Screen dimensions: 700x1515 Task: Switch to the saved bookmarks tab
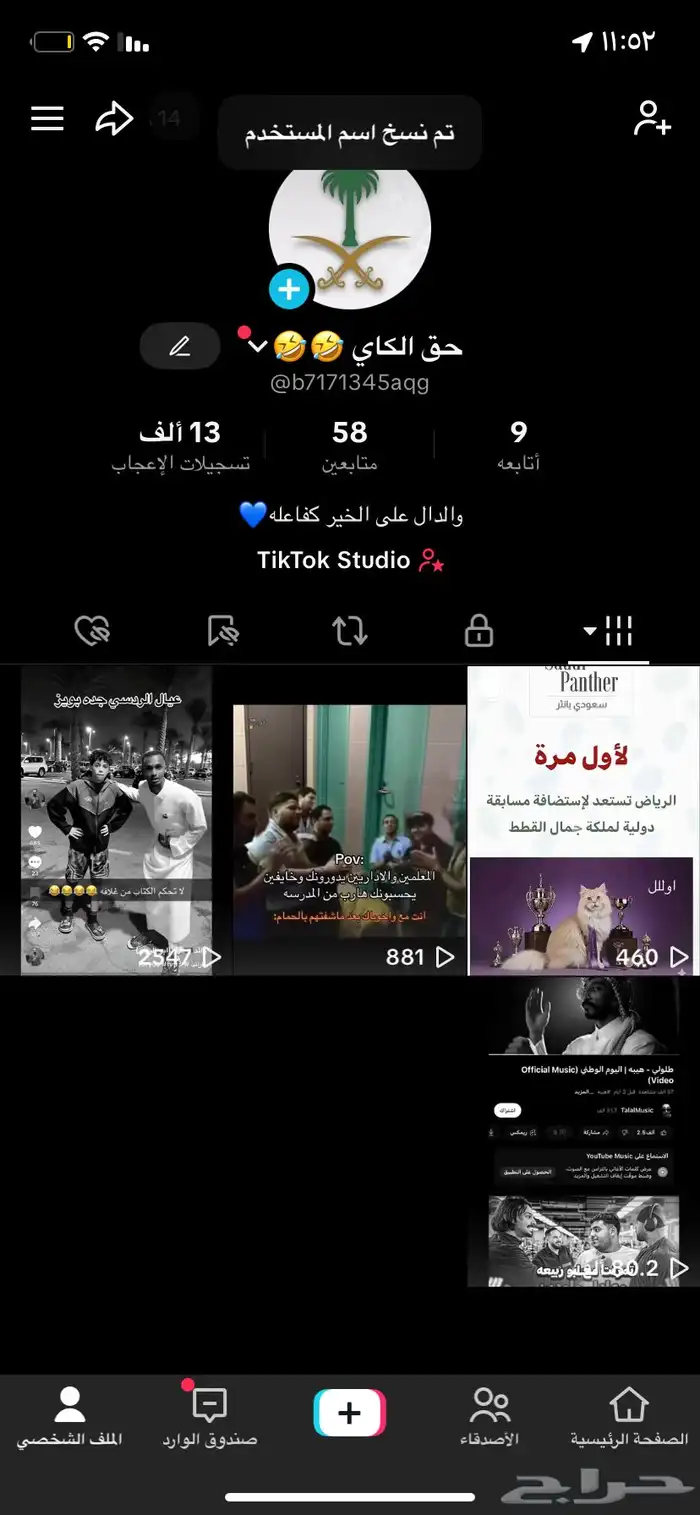222,631
